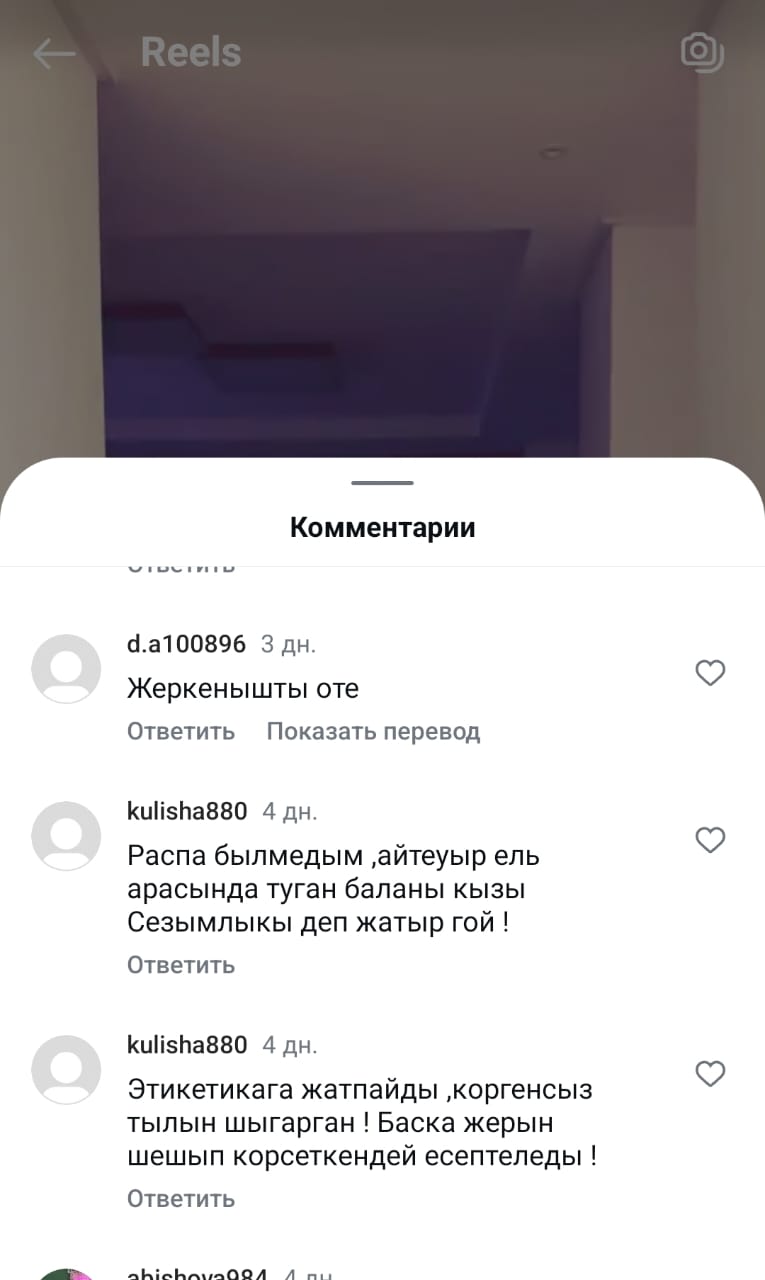Open the camera icon in the Reels header
The height and width of the screenshot is (1280, 765).
[x=702, y=52]
